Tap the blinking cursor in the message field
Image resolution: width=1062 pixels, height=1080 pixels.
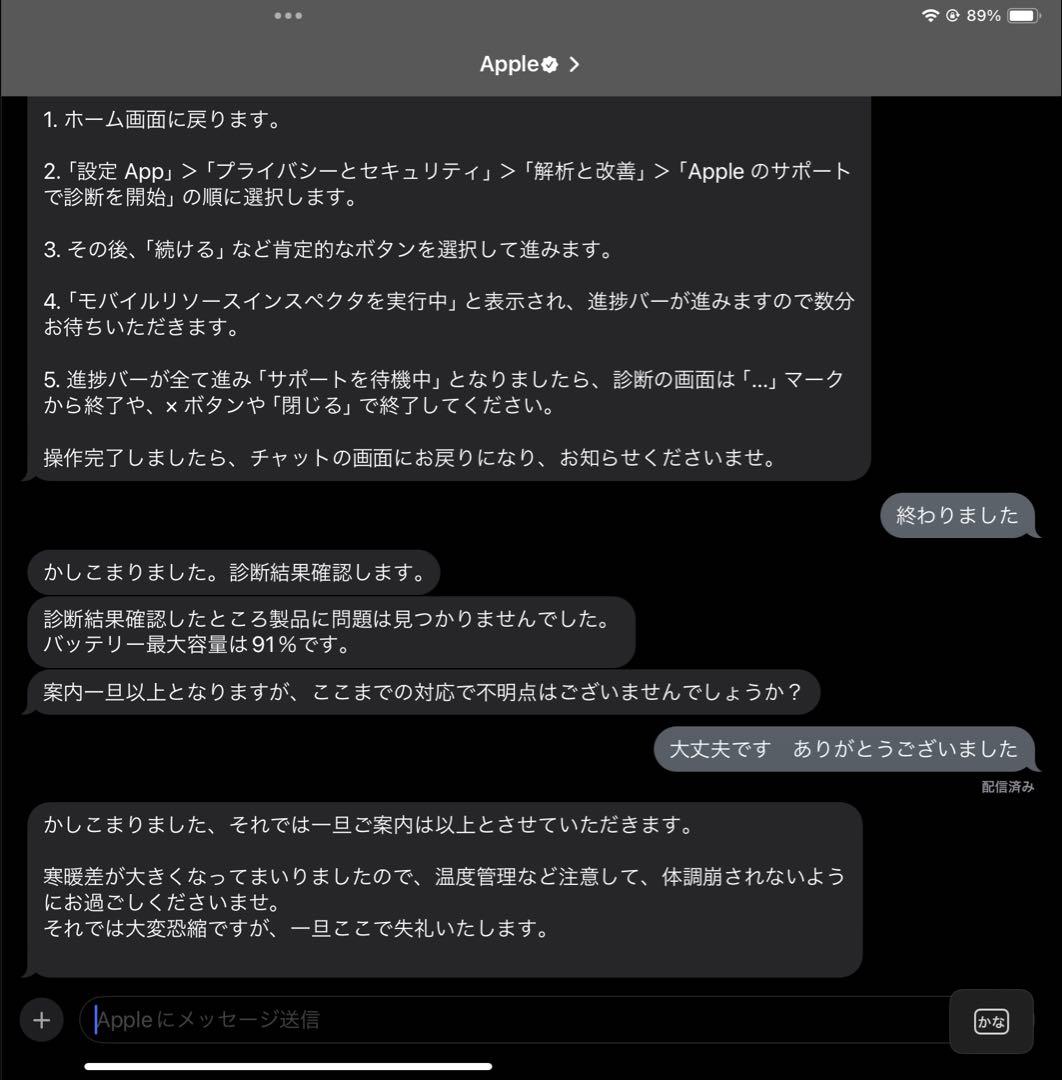click(x=93, y=1019)
